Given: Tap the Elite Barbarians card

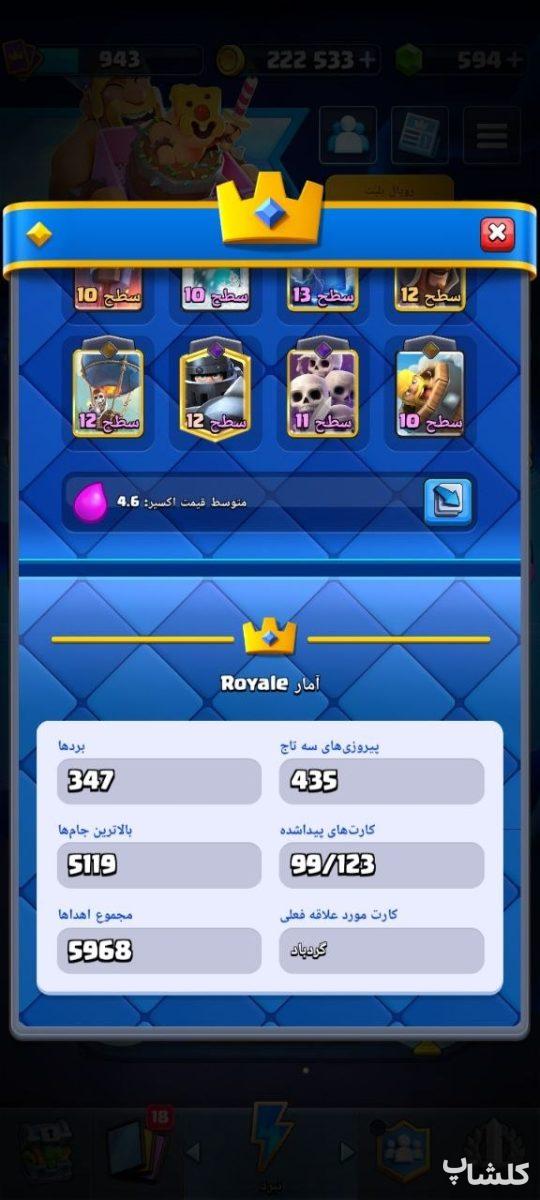Looking at the screenshot, I should pos(430,392).
